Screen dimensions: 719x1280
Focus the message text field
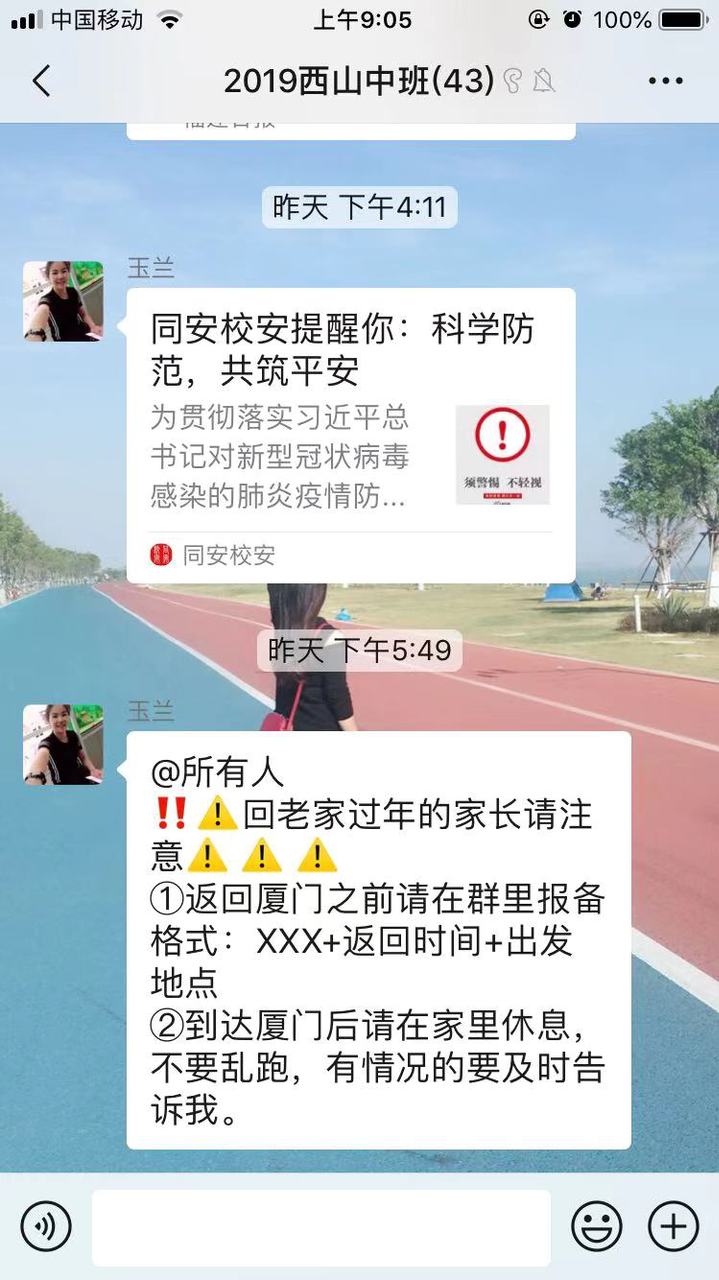point(321,1227)
